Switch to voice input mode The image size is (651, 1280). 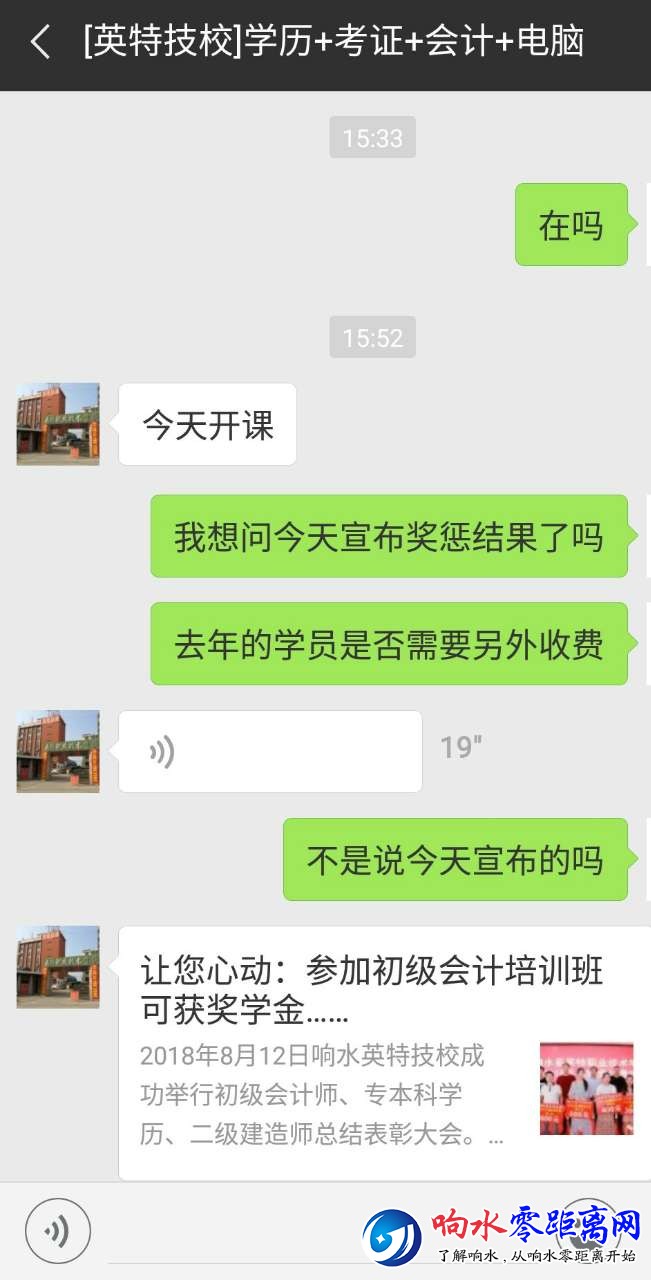click(x=58, y=1230)
